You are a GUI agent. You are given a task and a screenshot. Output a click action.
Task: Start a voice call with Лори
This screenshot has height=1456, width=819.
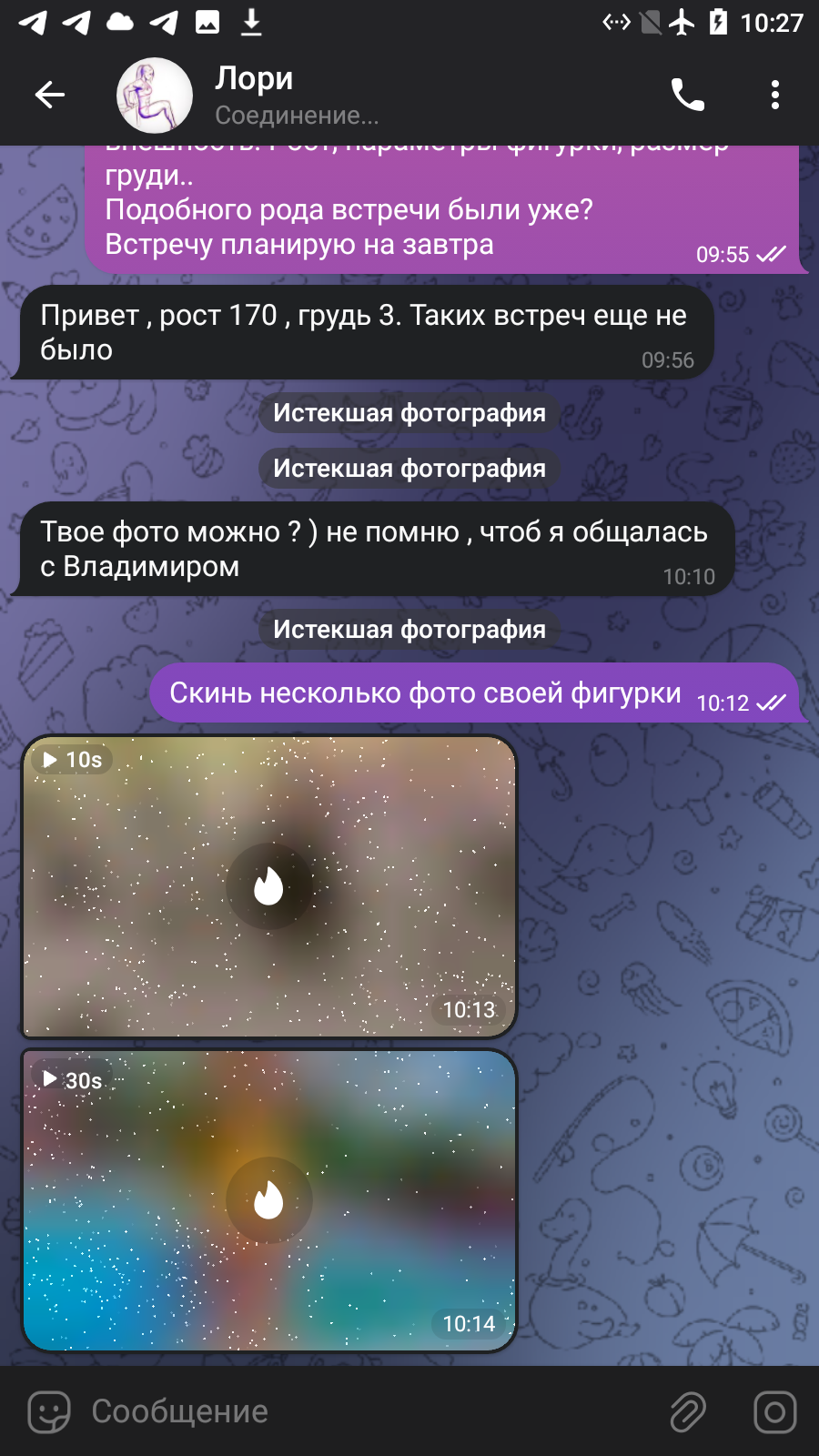pos(688,95)
